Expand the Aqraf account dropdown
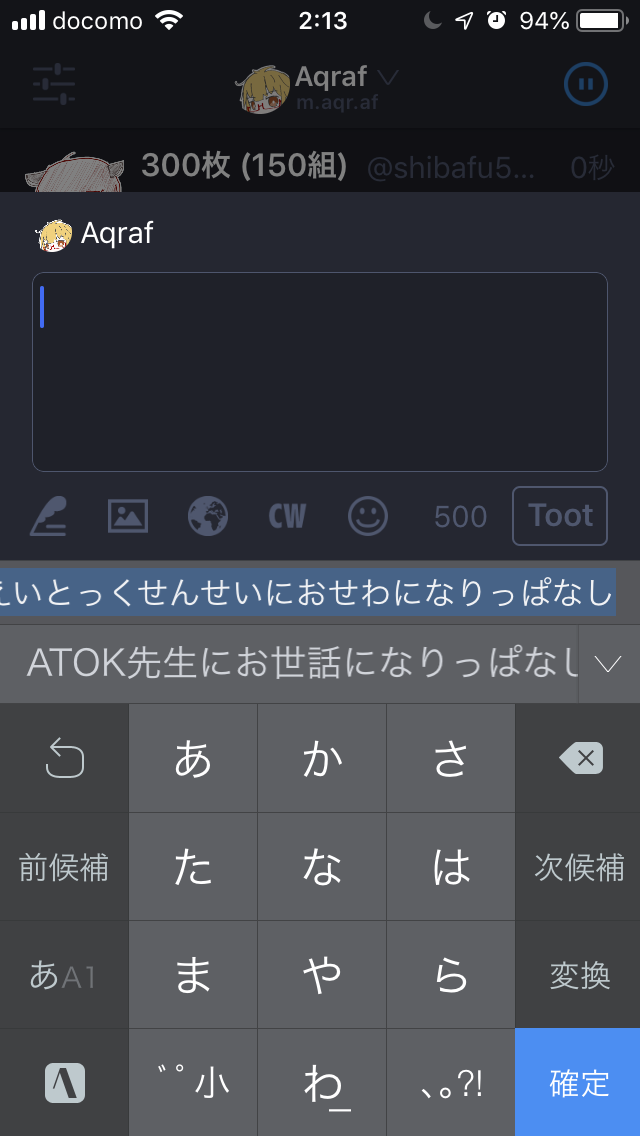 coord(388,77)
